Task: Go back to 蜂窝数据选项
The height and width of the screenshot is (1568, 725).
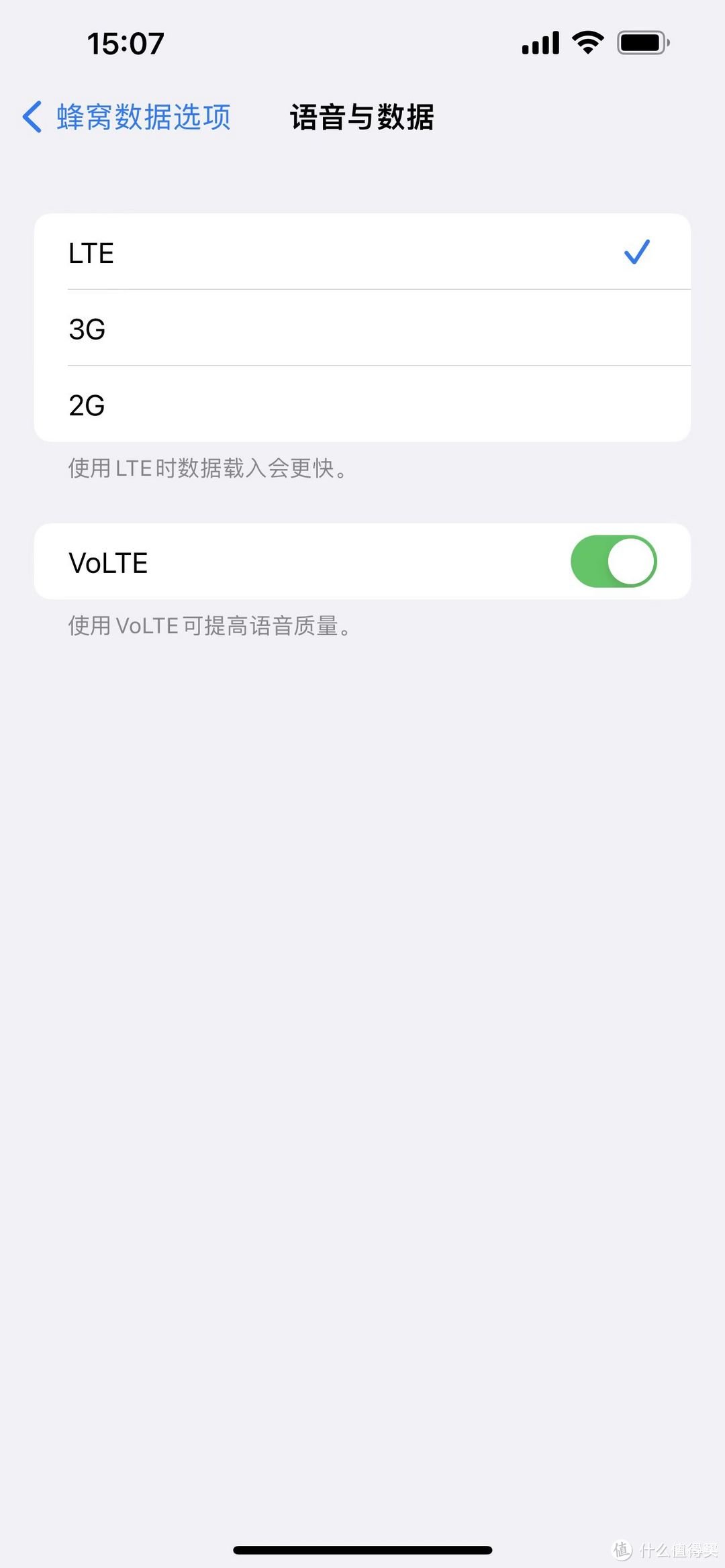Action: [126, 117]
